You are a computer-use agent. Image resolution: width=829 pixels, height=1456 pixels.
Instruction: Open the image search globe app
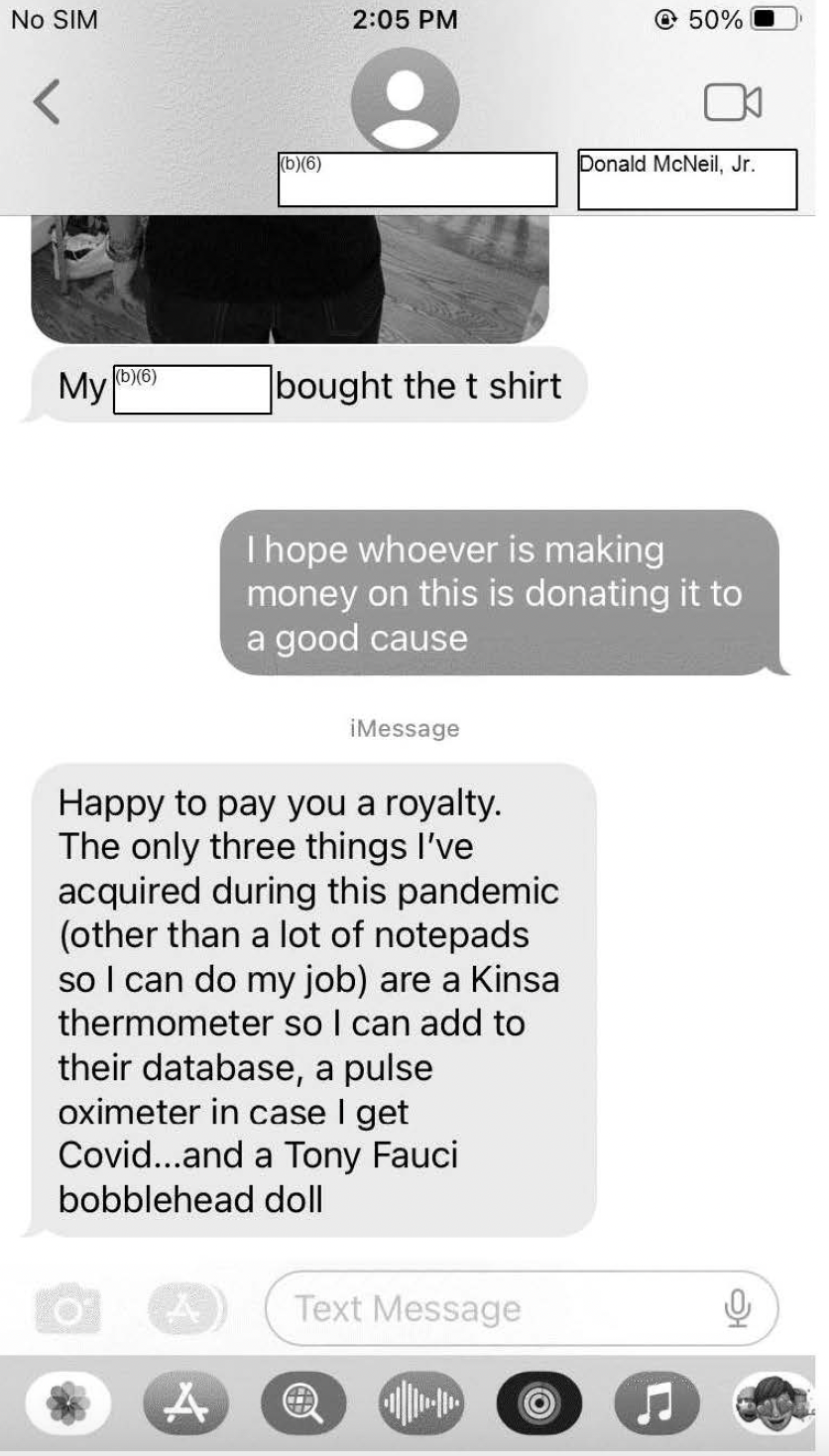pyautogui.click(x=303, y=1402)
